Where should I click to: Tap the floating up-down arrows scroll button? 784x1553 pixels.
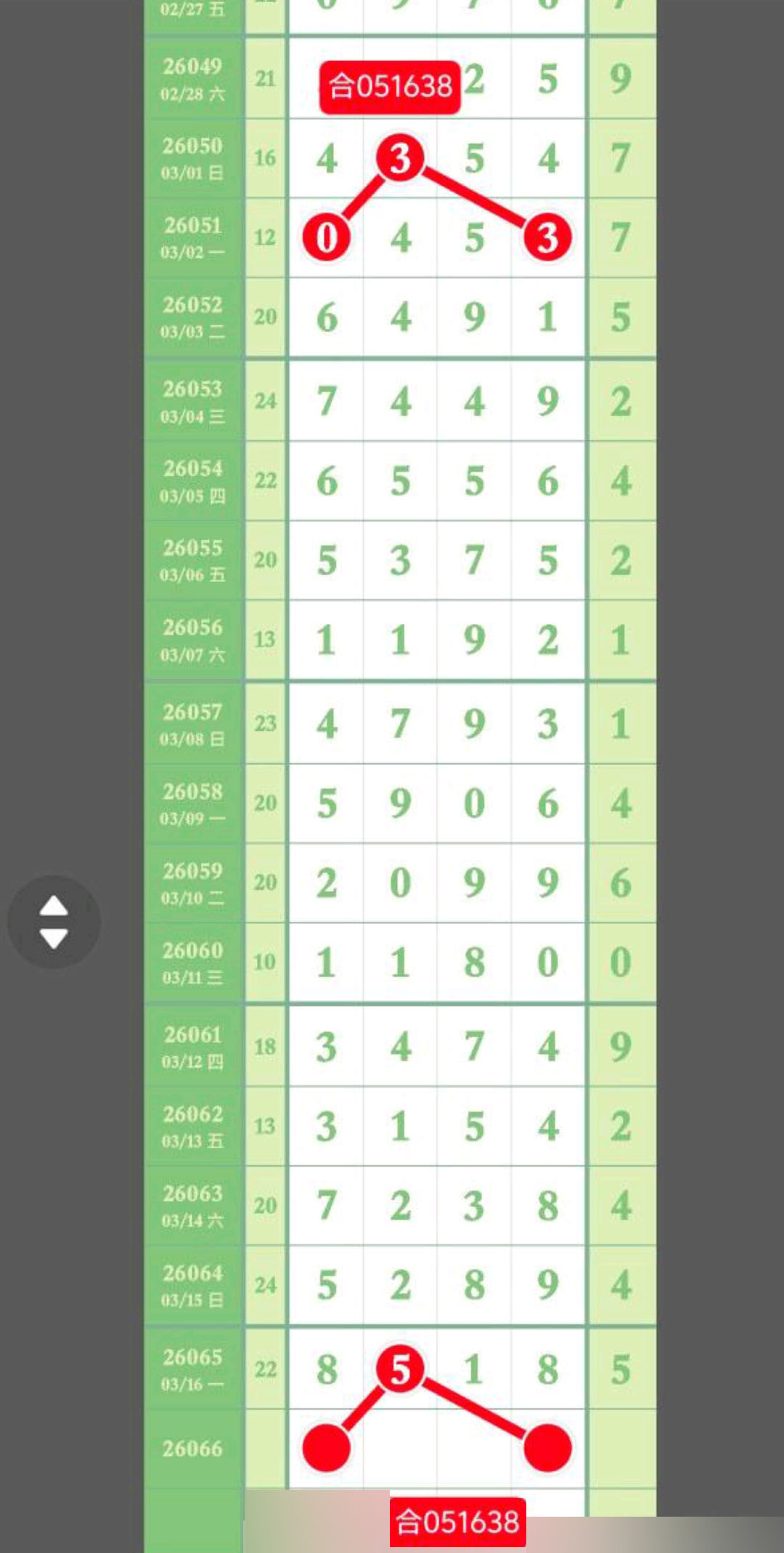point(54,921)
